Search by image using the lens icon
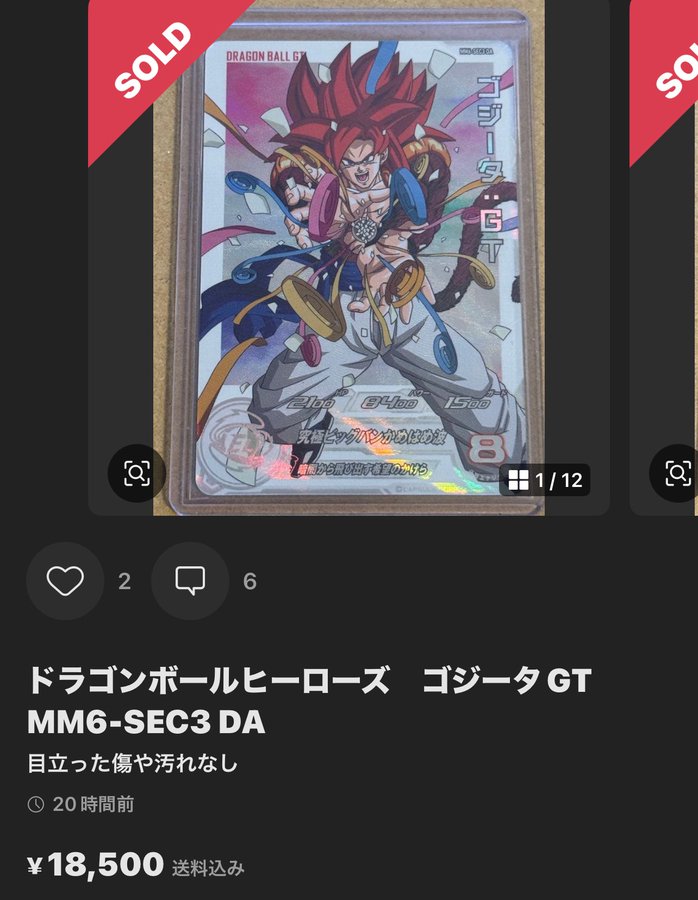This screenshot has width=698, height=900. (x=137, y=473)
